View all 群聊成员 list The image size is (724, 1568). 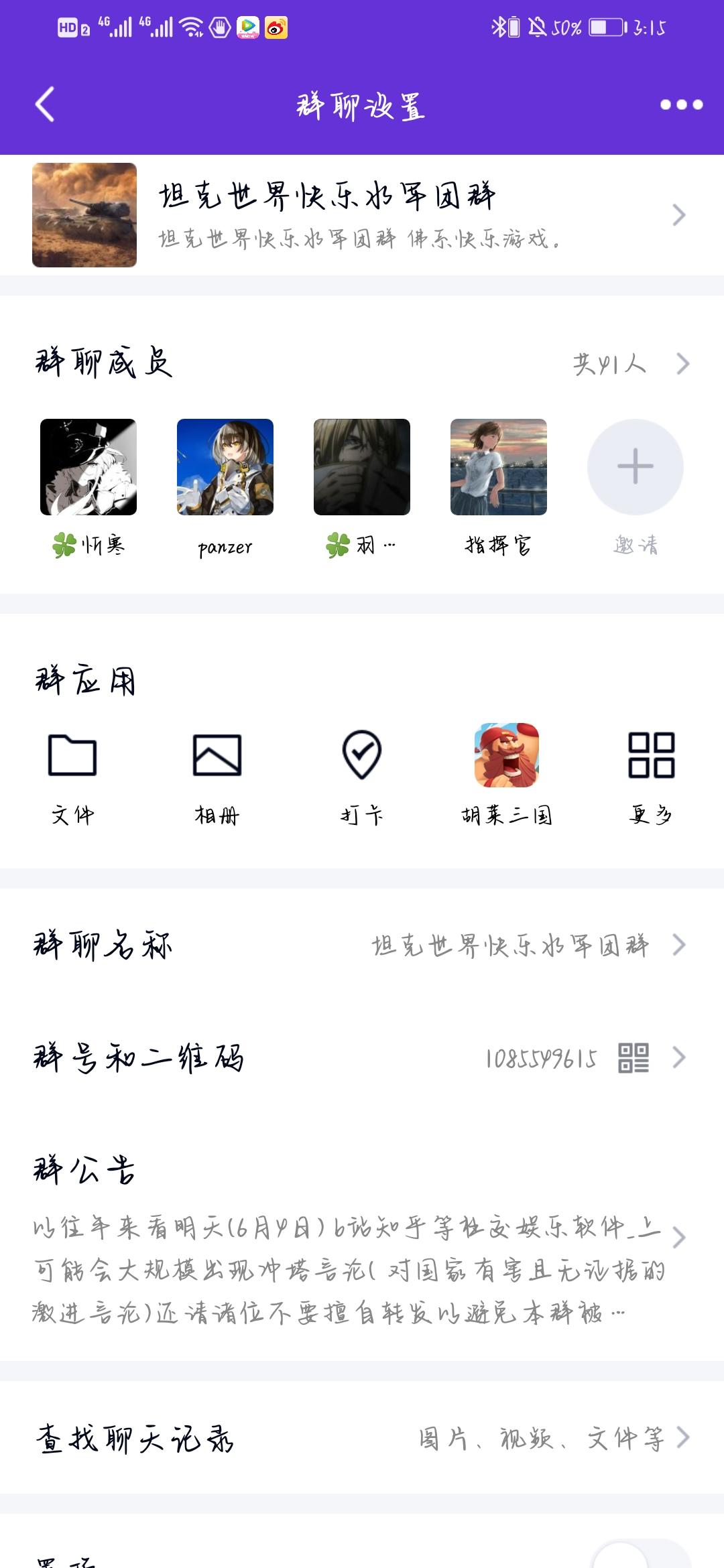pyautogui.click(x=630, y=364)
